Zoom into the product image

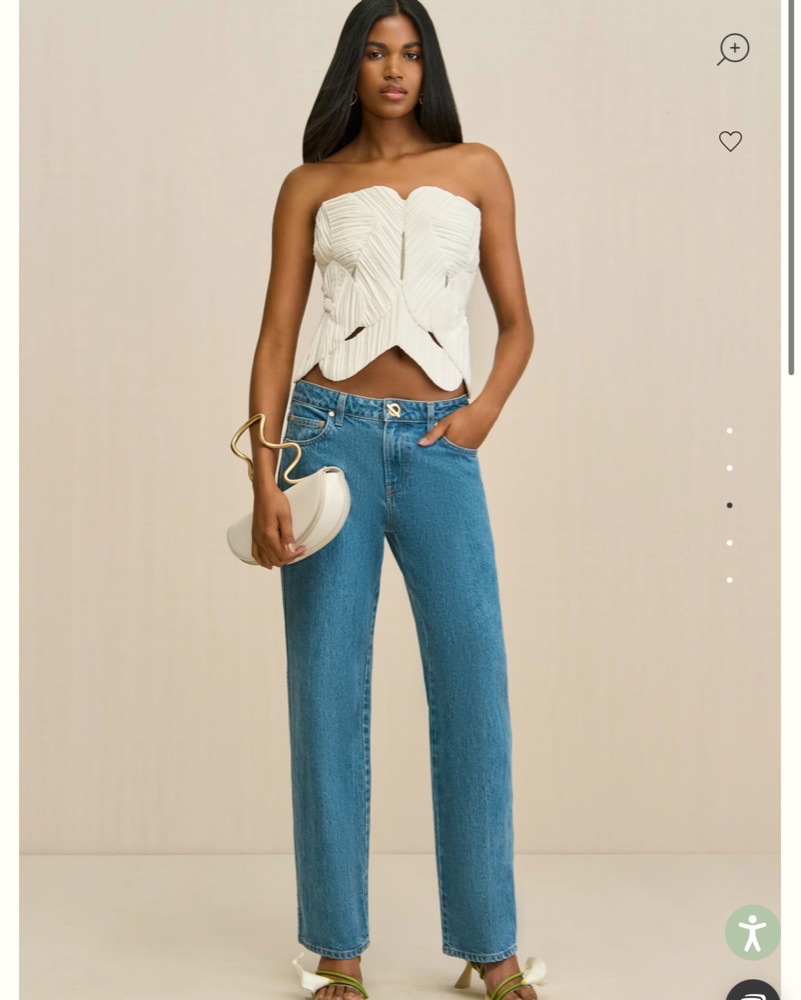point(733,49)
